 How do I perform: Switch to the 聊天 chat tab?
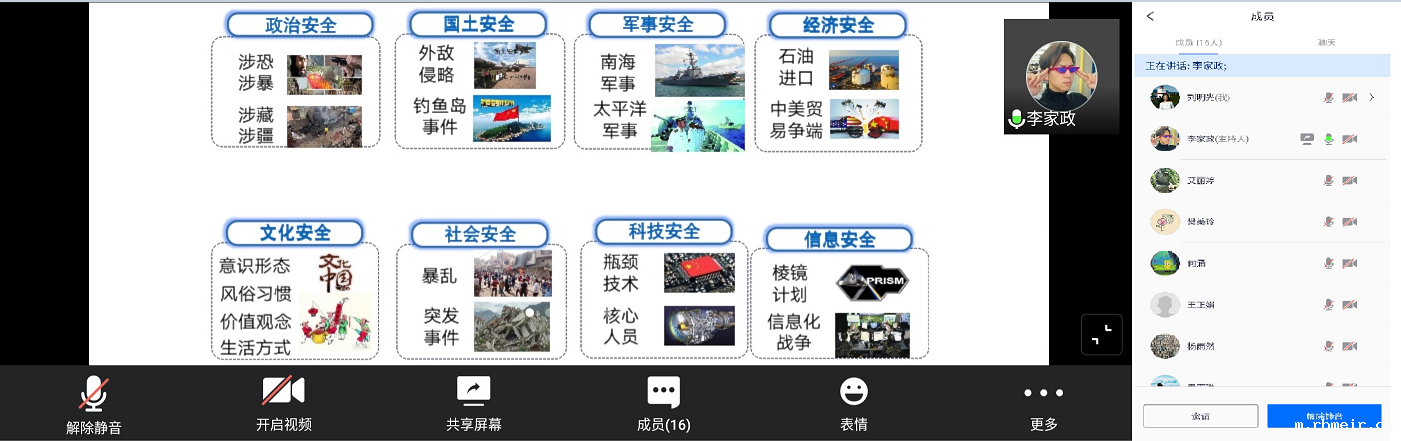point(1326,43)
